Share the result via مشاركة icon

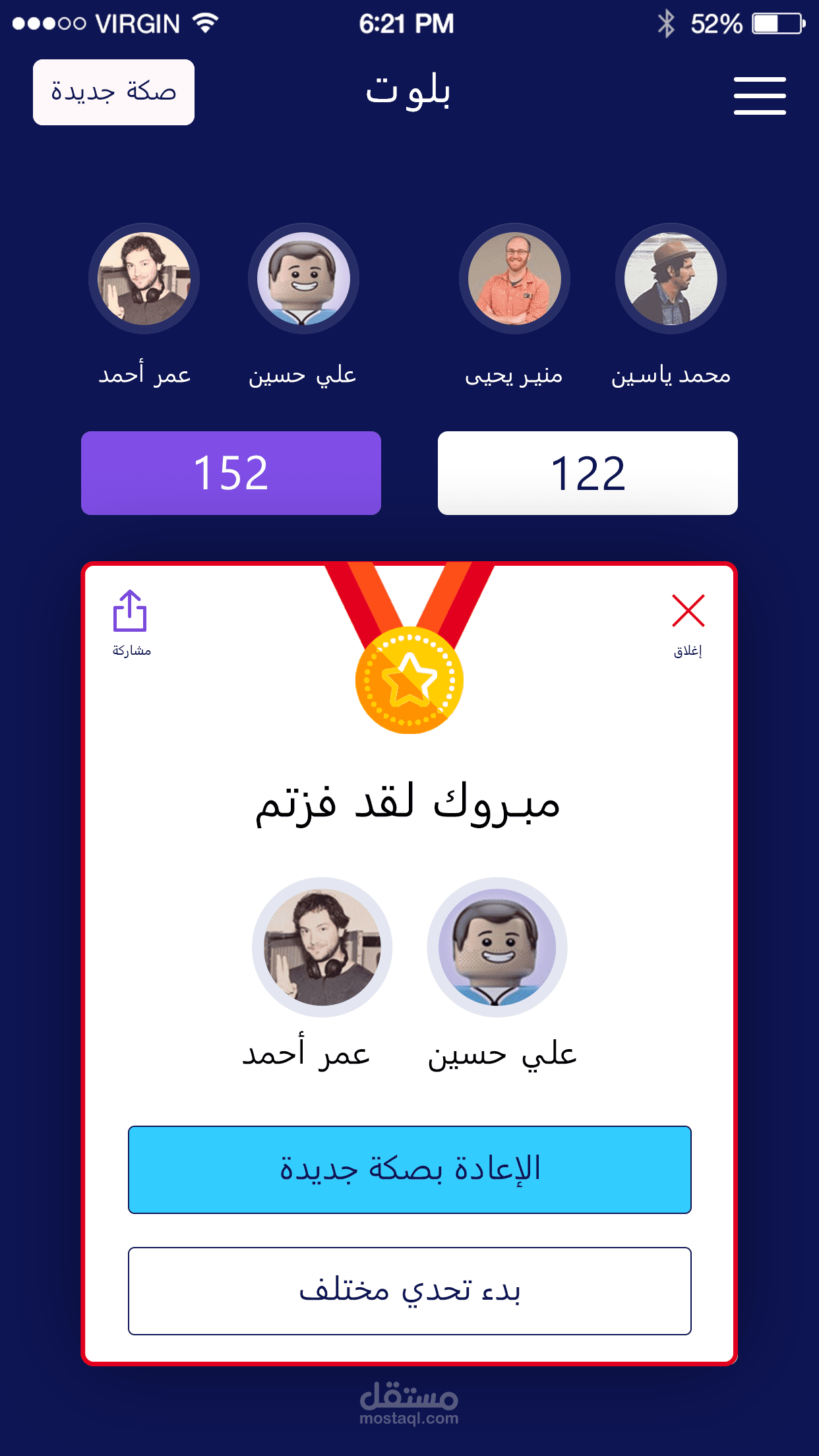coord(131,623)
